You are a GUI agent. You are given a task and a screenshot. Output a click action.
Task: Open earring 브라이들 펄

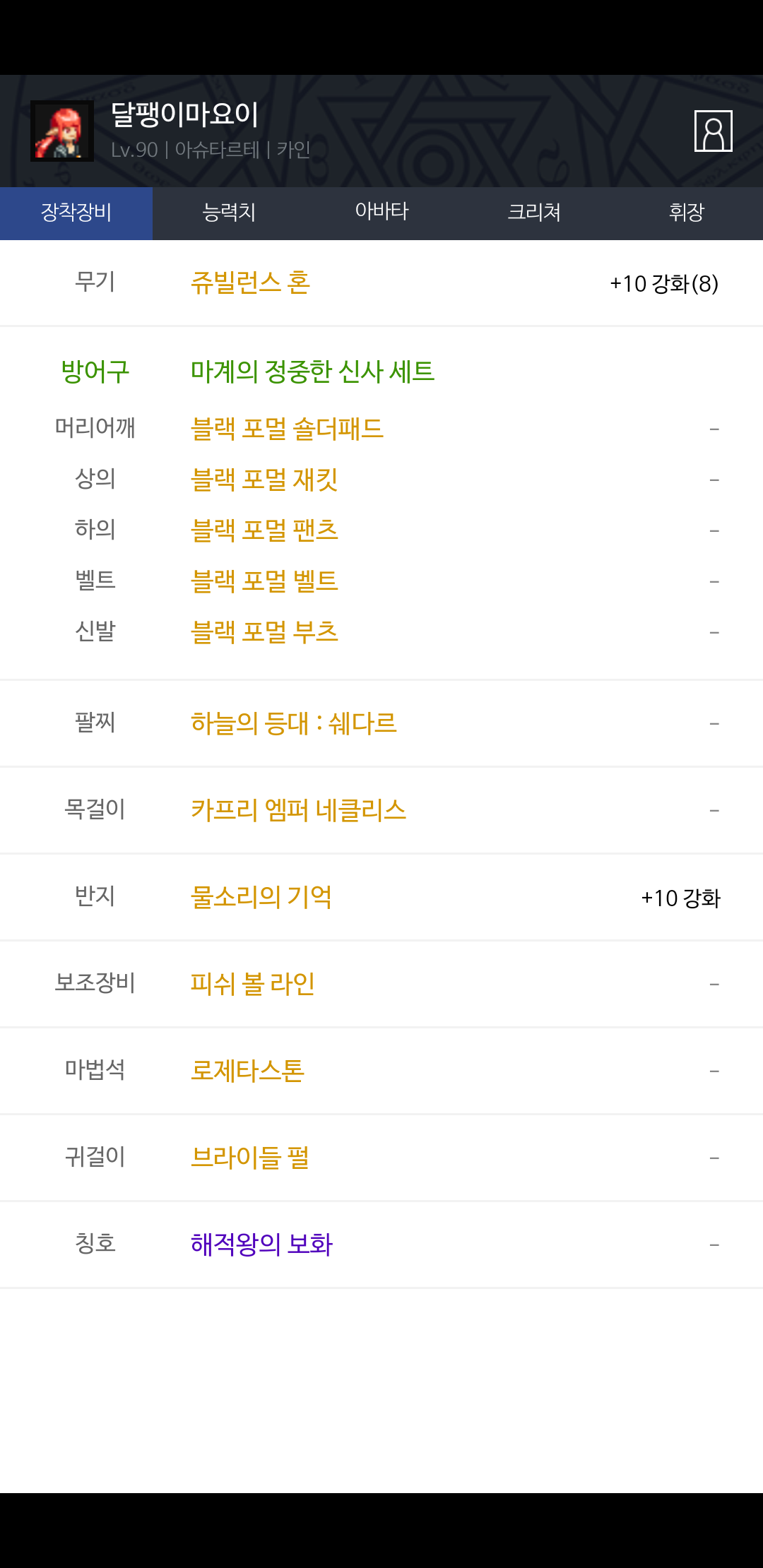[x=250, y=1158]
